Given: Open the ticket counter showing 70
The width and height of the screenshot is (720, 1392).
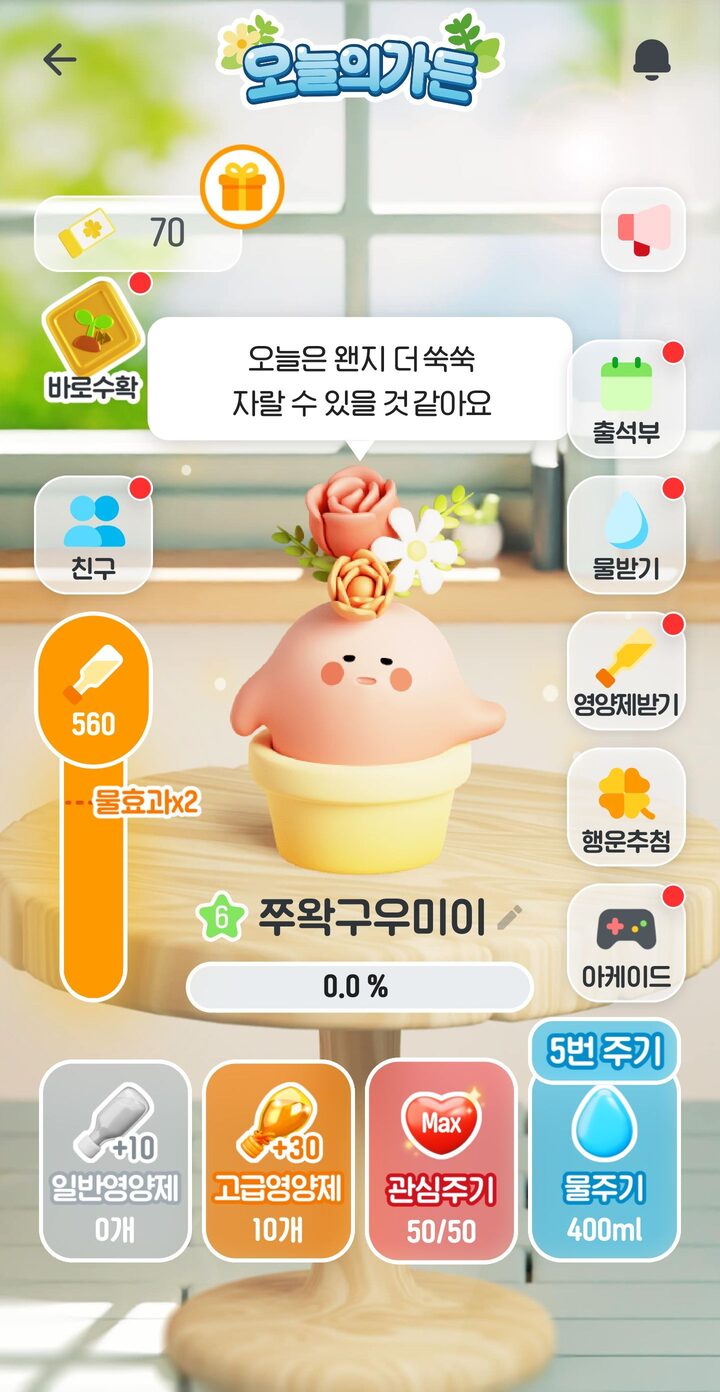Looking at the screenshot, I should (x=138, y=234).
